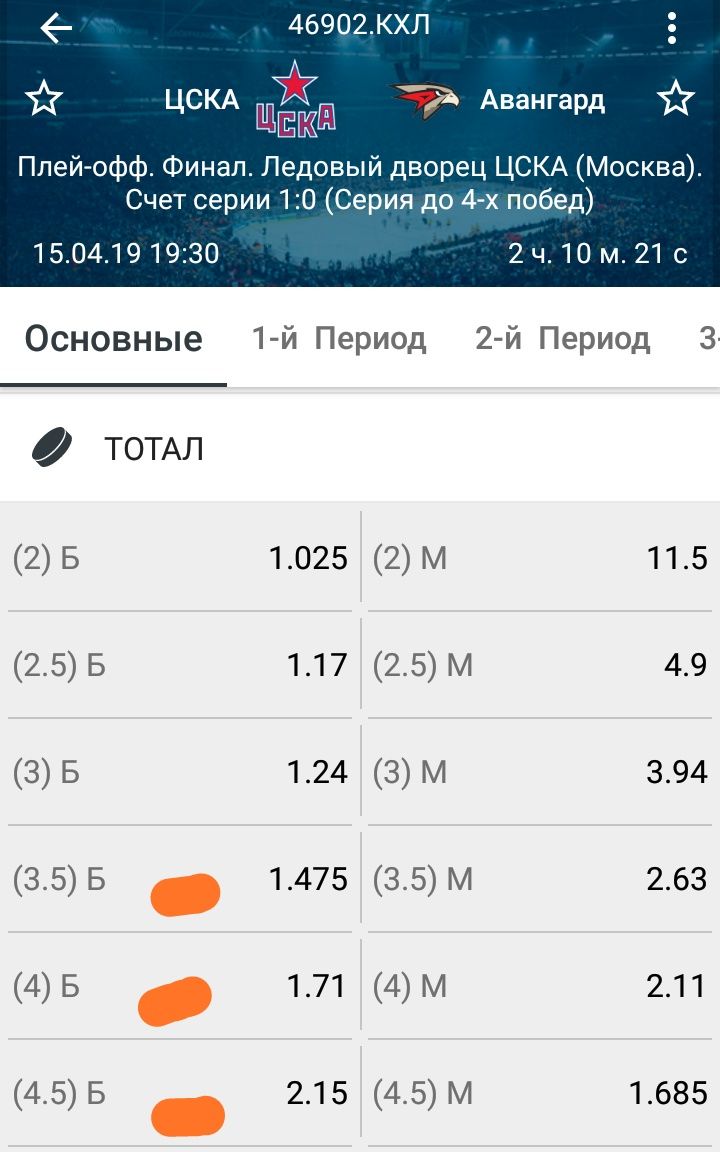Favorite ЦСКА with the star icon
The width and height of the screenshot is (720, 1152).
pos(44,100)
